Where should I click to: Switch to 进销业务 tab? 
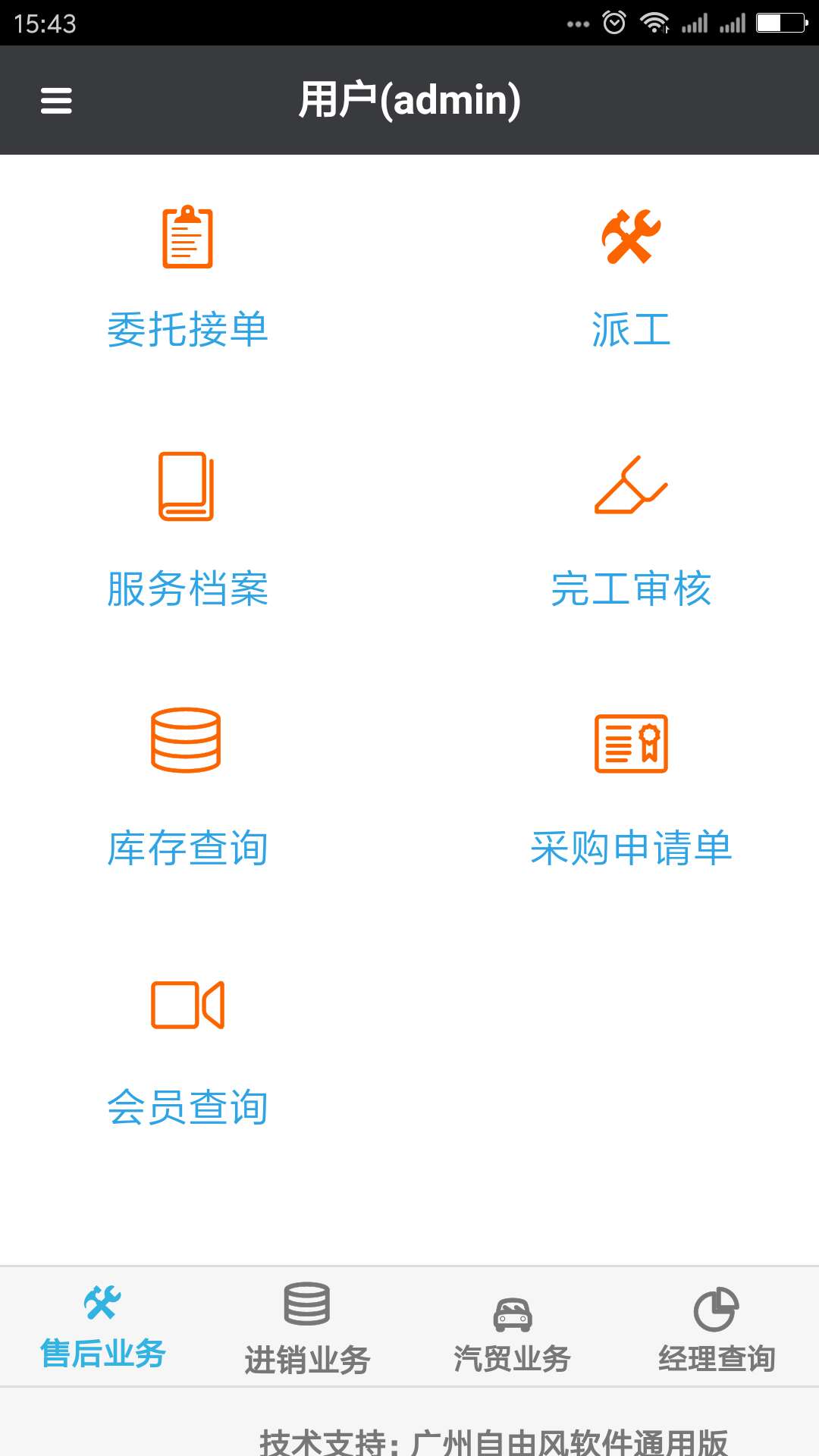coord(307,1329)
